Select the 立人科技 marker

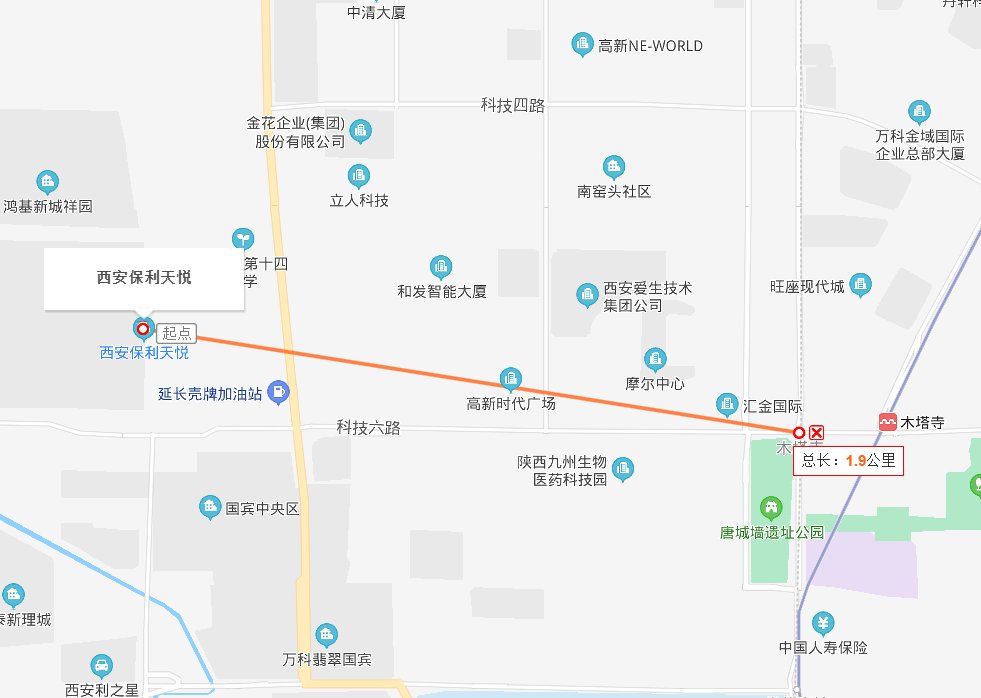(359, 176)
